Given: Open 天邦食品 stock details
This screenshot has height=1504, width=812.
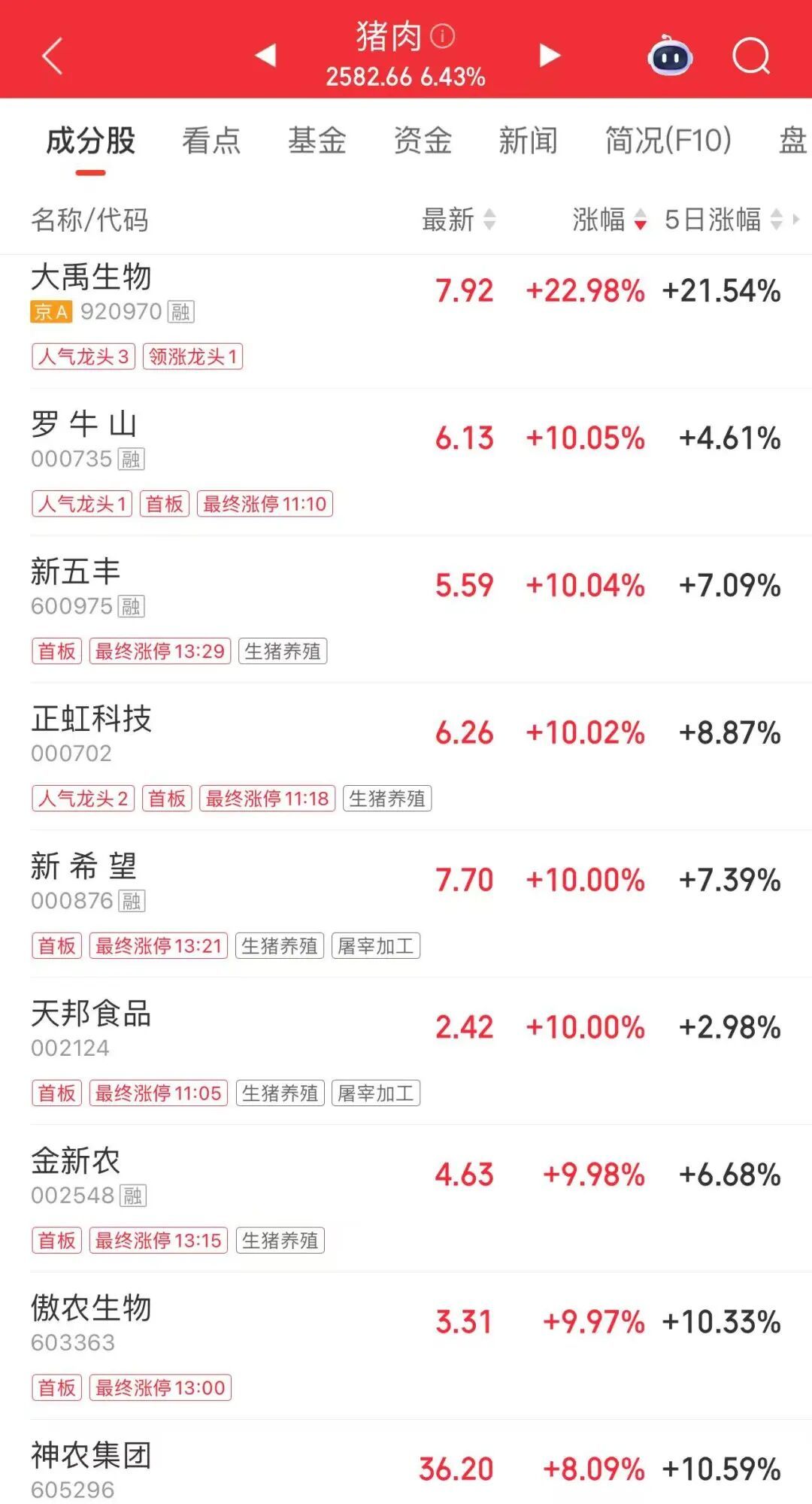Looking at the screenshot, I should pos(406,1052).
